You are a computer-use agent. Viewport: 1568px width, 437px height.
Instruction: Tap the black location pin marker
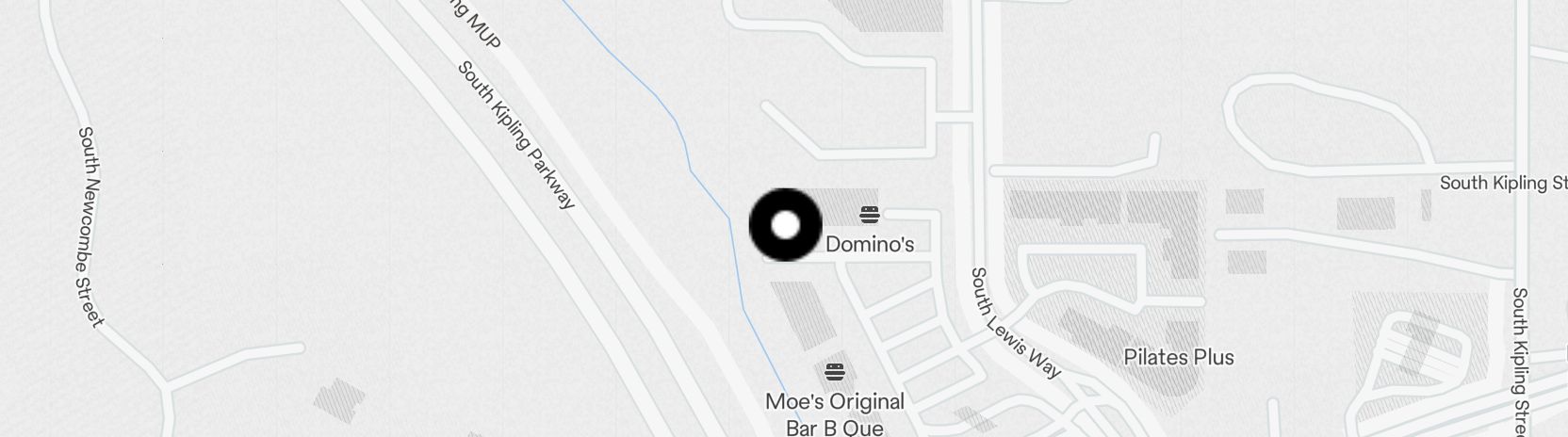pyautogui.click(x=785, y=225)
